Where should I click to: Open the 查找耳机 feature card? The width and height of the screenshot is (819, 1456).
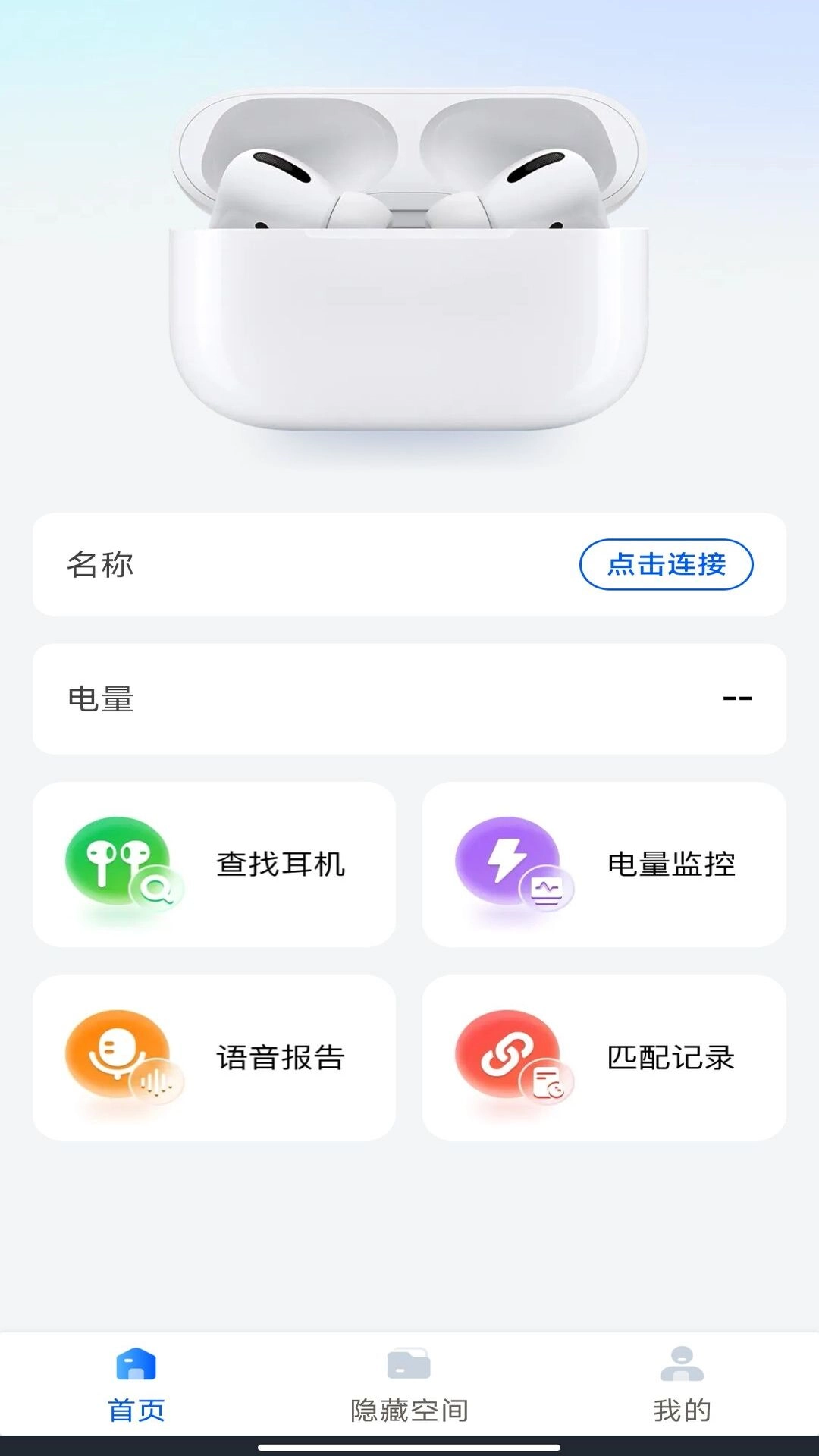[215, 861]
